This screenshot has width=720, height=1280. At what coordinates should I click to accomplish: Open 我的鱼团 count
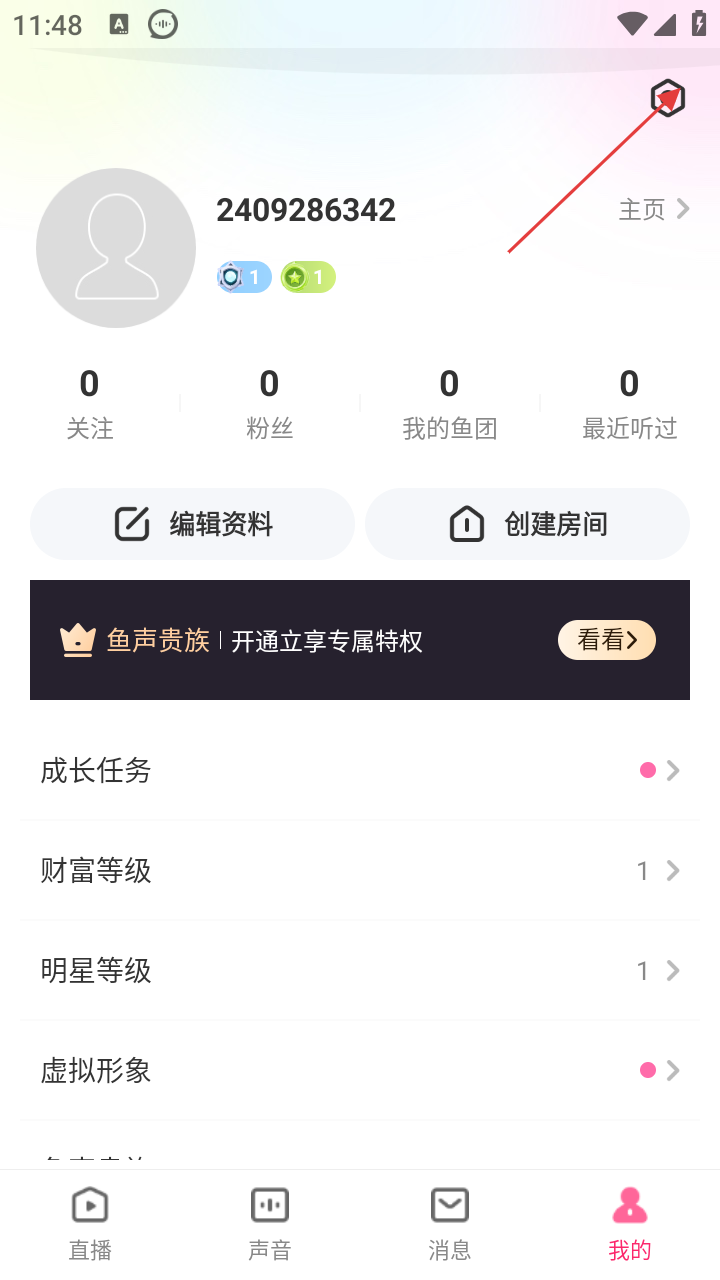[449, 403]
